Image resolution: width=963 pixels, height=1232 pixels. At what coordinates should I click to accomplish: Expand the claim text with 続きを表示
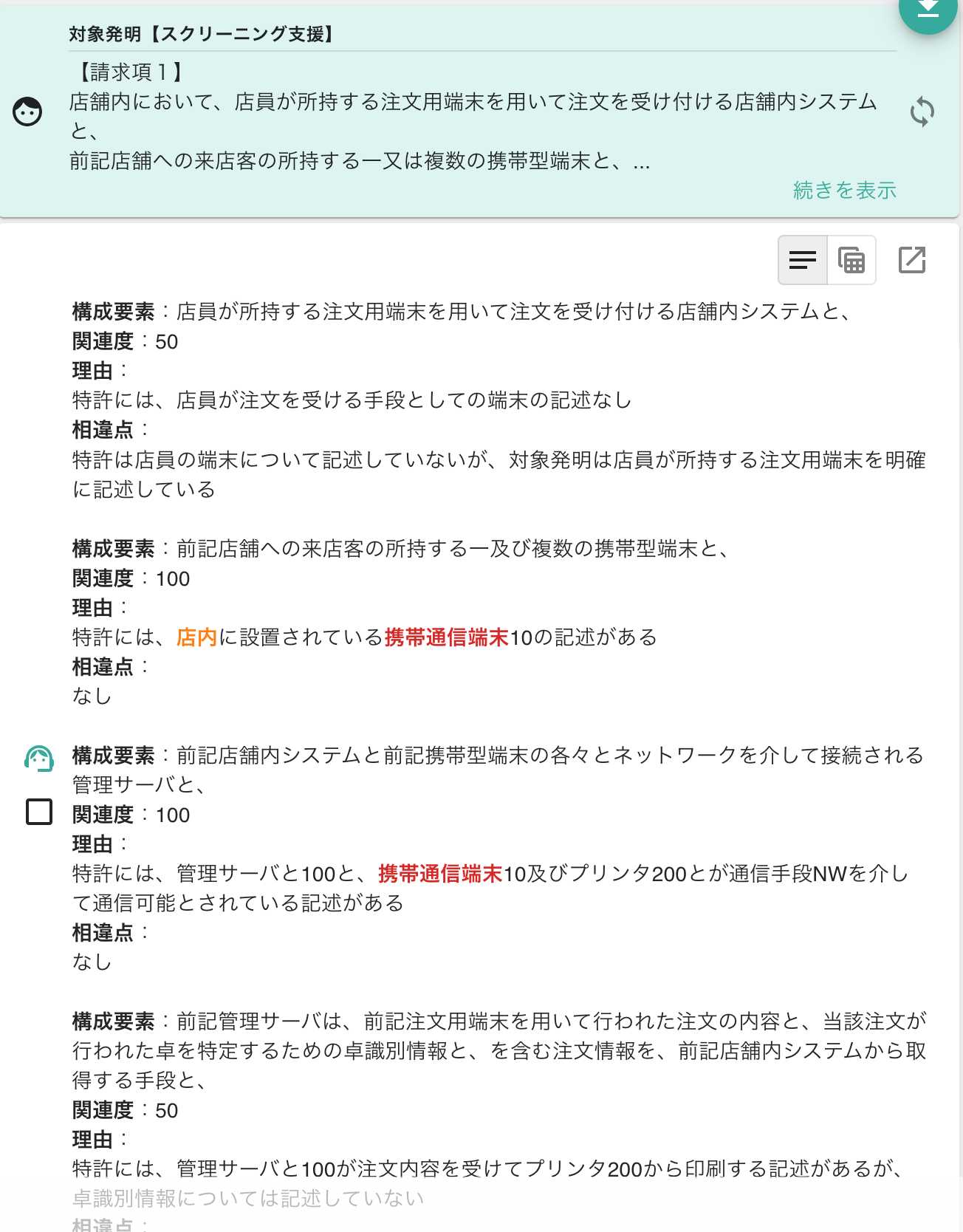[844, 191]
